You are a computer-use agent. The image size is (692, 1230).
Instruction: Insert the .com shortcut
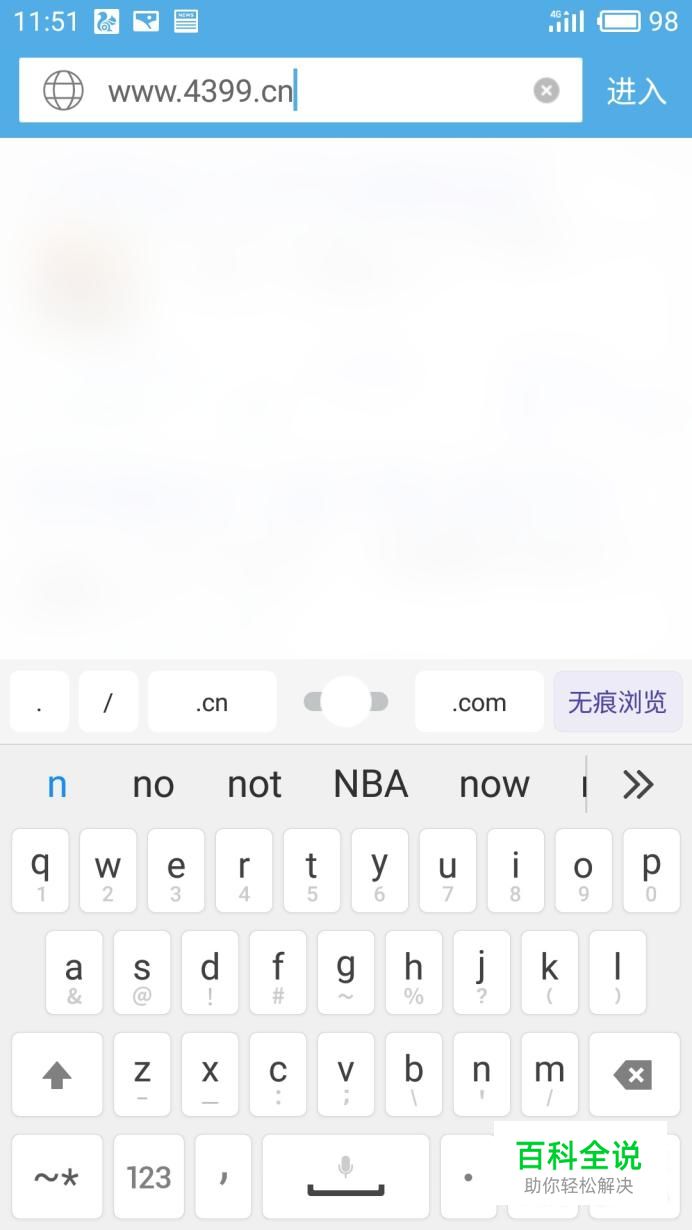pos(479,702)
